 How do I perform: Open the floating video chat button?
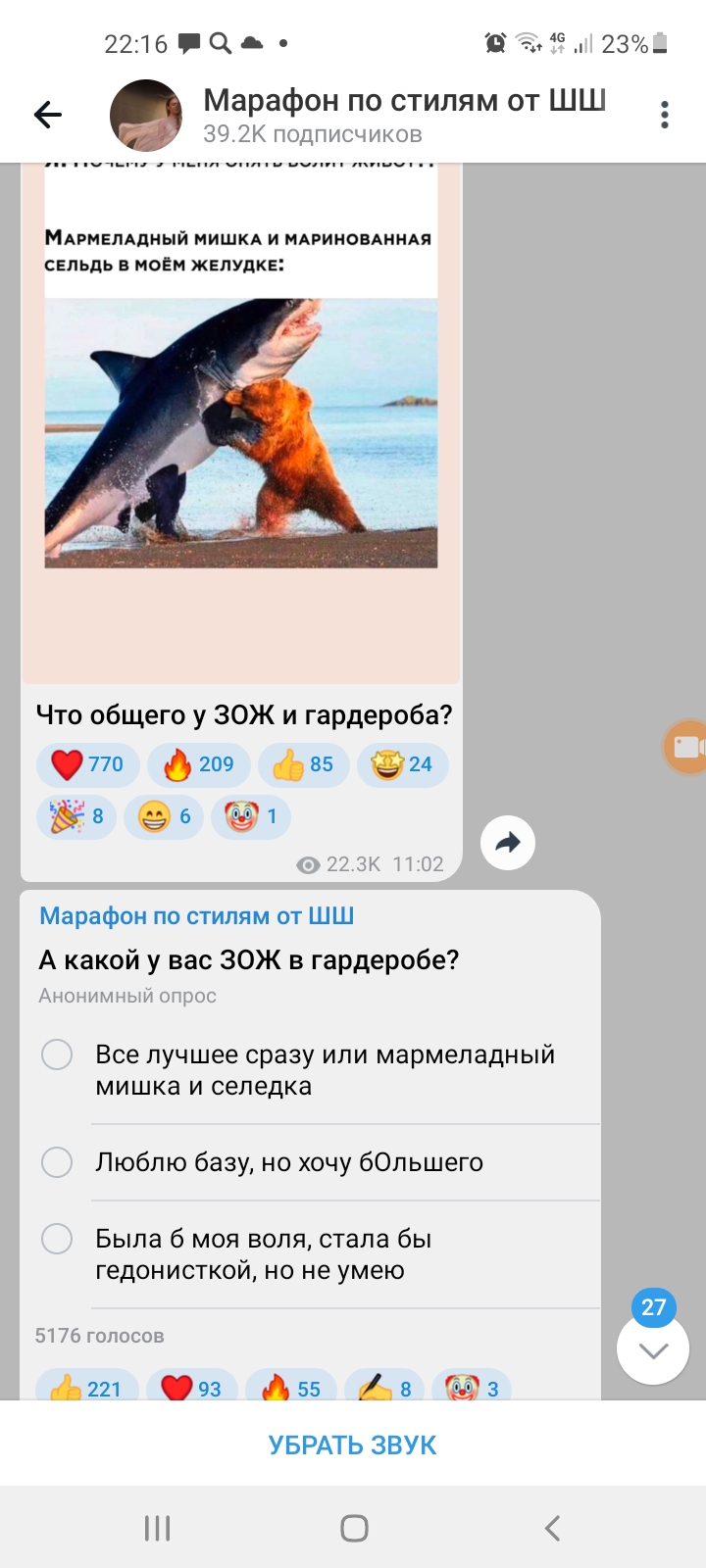coord(685,748)
